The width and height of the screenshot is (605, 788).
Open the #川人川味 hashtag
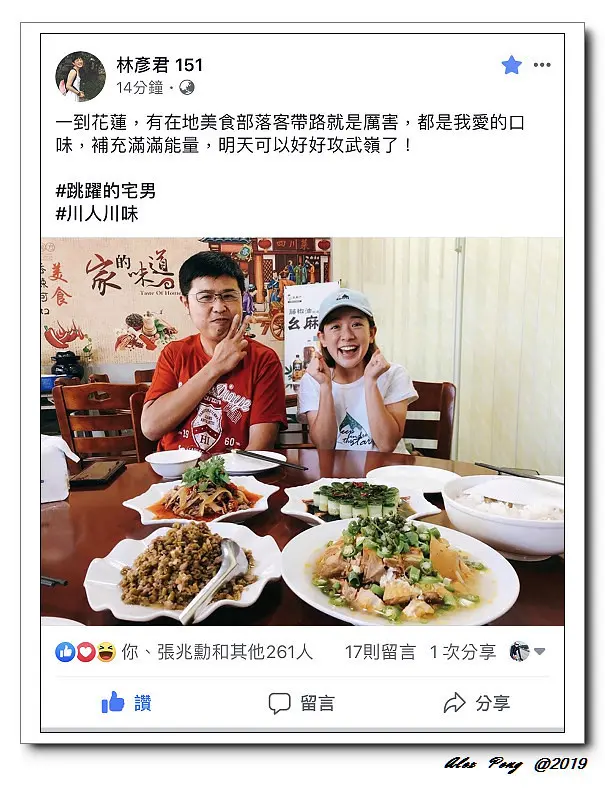pyautogui.click(x=97, y=213)
